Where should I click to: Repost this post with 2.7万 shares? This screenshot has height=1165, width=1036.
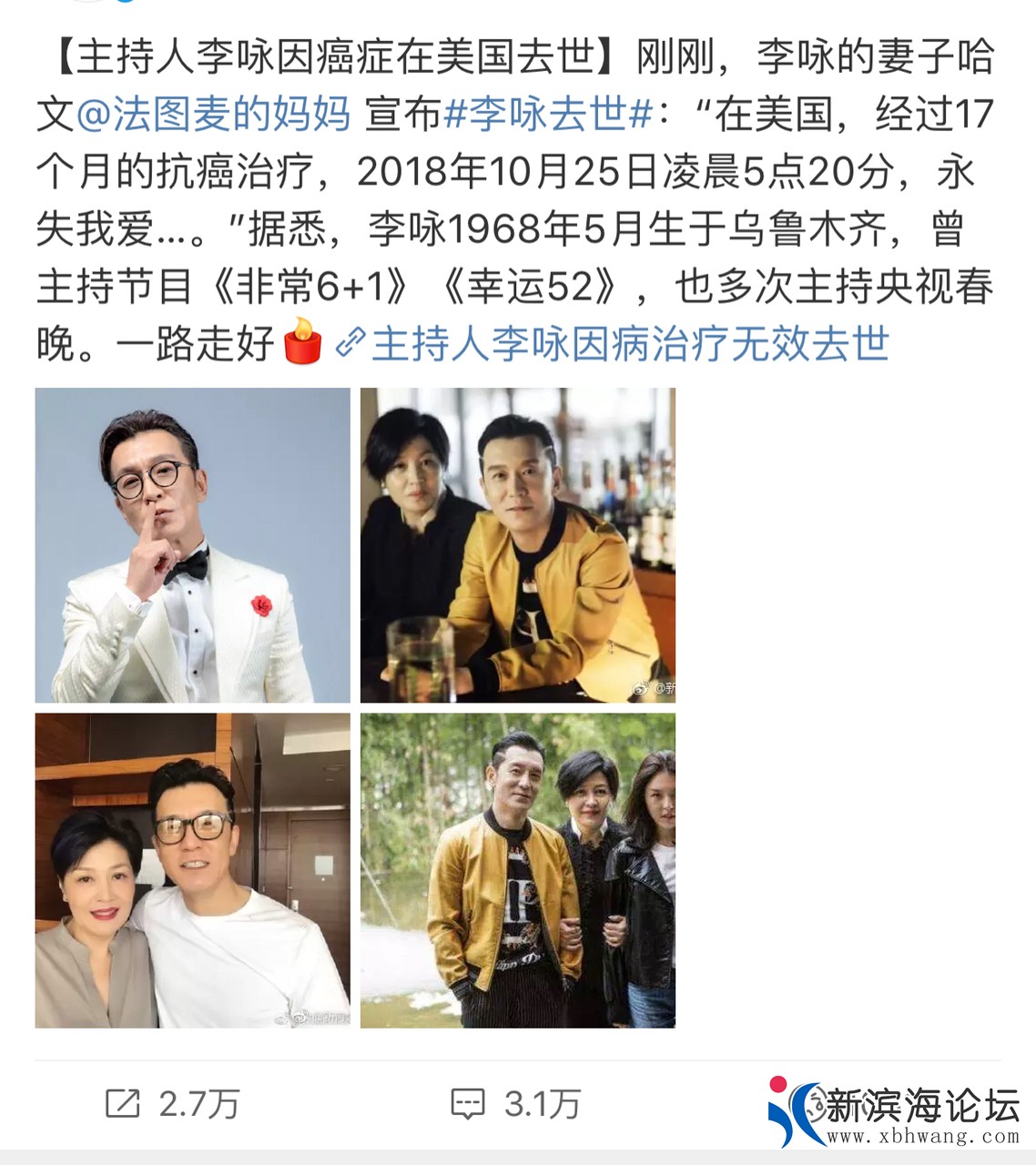coord(173,1104)
